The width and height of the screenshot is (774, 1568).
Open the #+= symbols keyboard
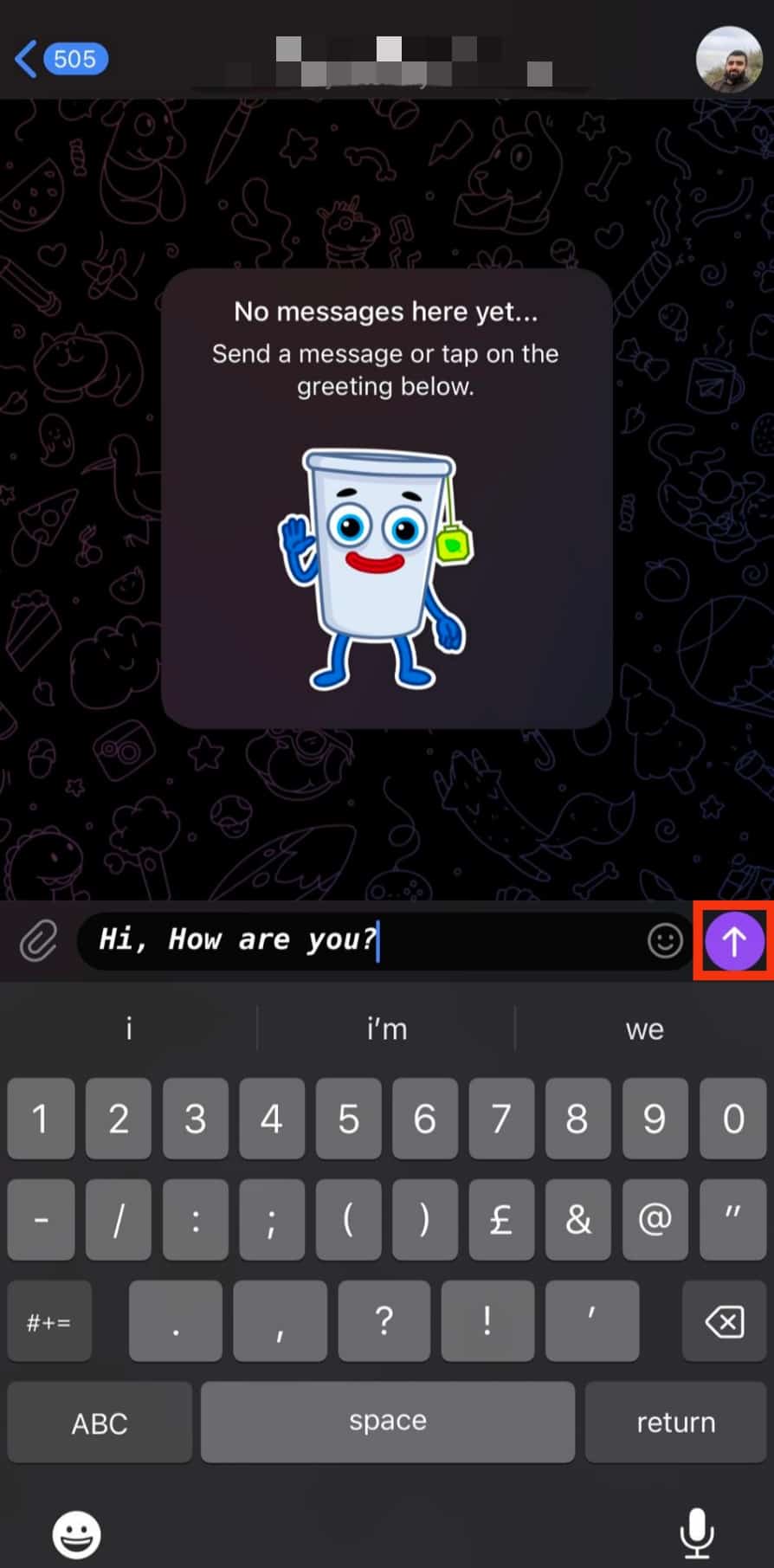(x=49, y=1321)
